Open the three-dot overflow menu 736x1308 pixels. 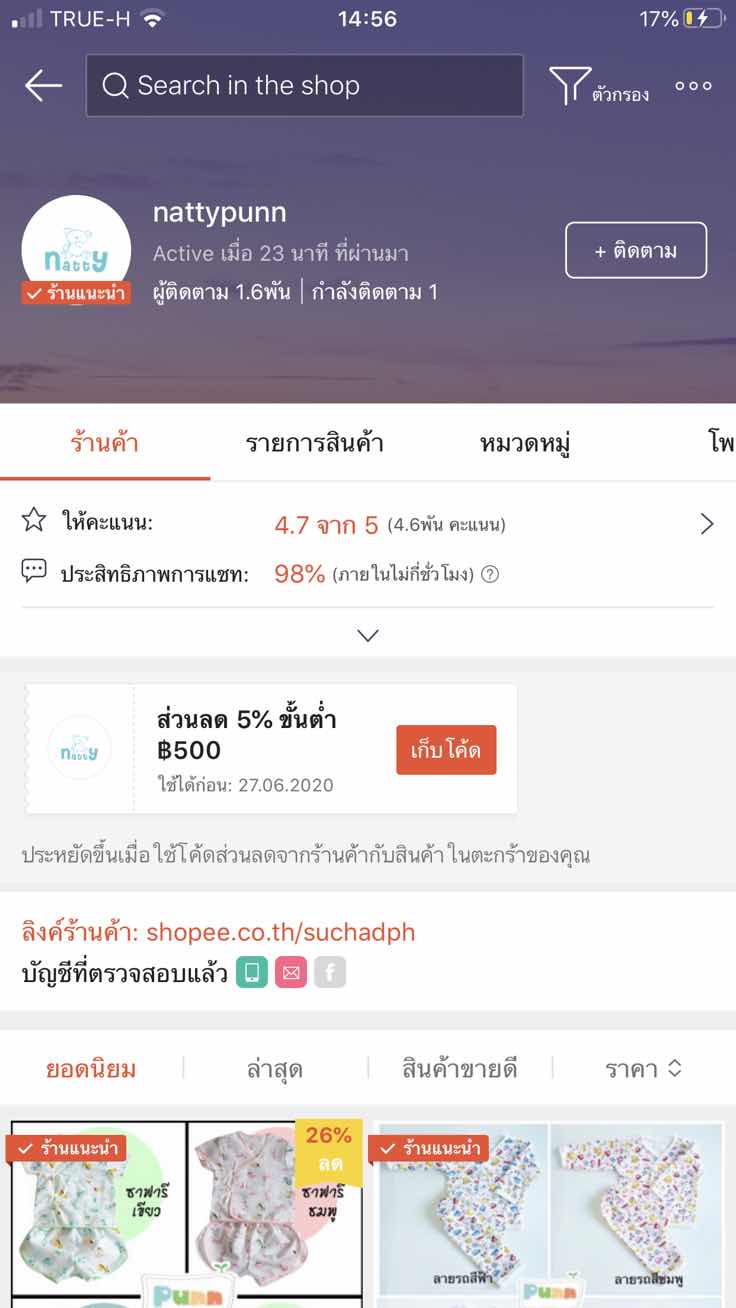(x=693, y=87)
